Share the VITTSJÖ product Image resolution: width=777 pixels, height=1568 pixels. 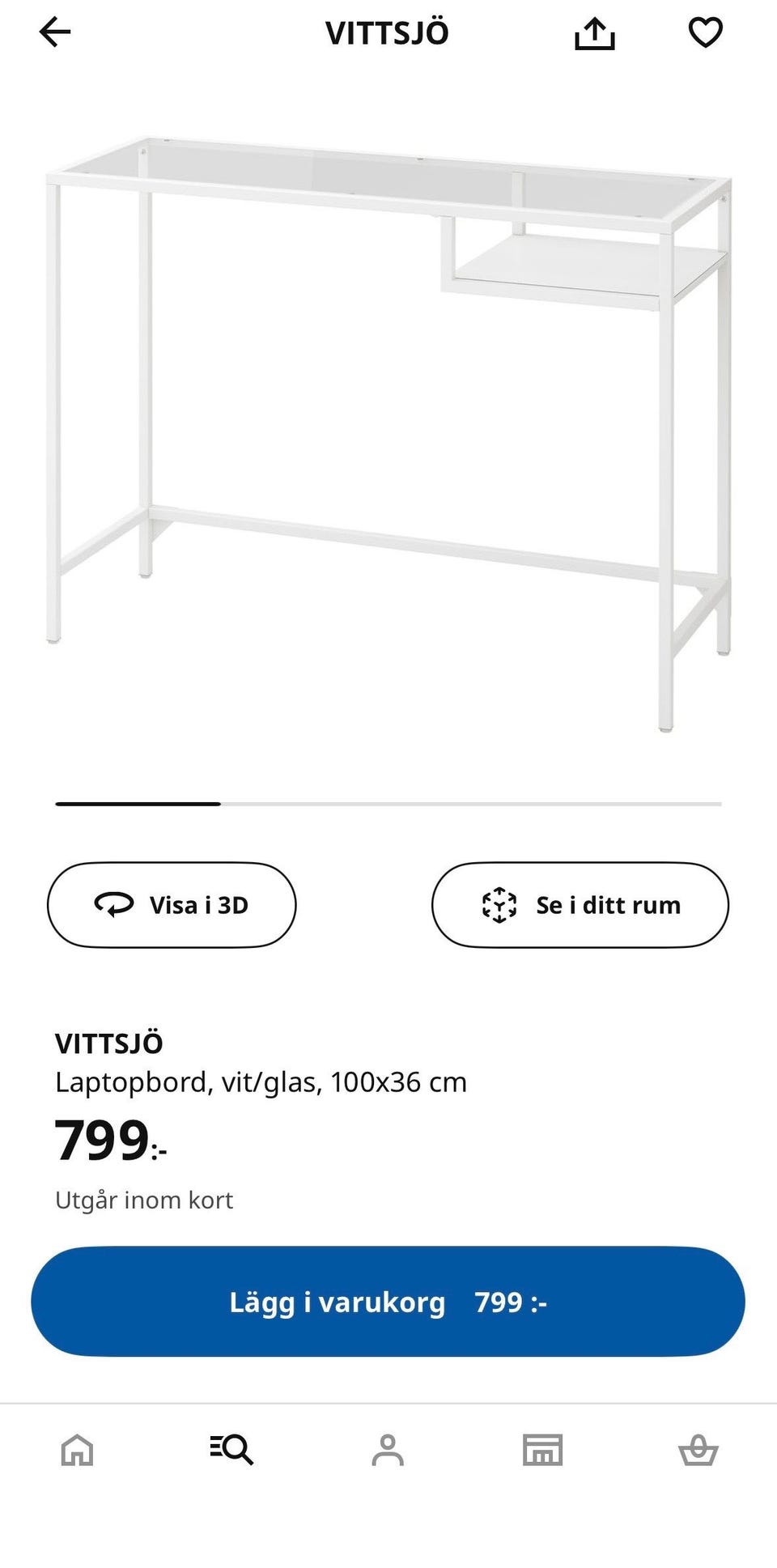click(x=595, y=32)
